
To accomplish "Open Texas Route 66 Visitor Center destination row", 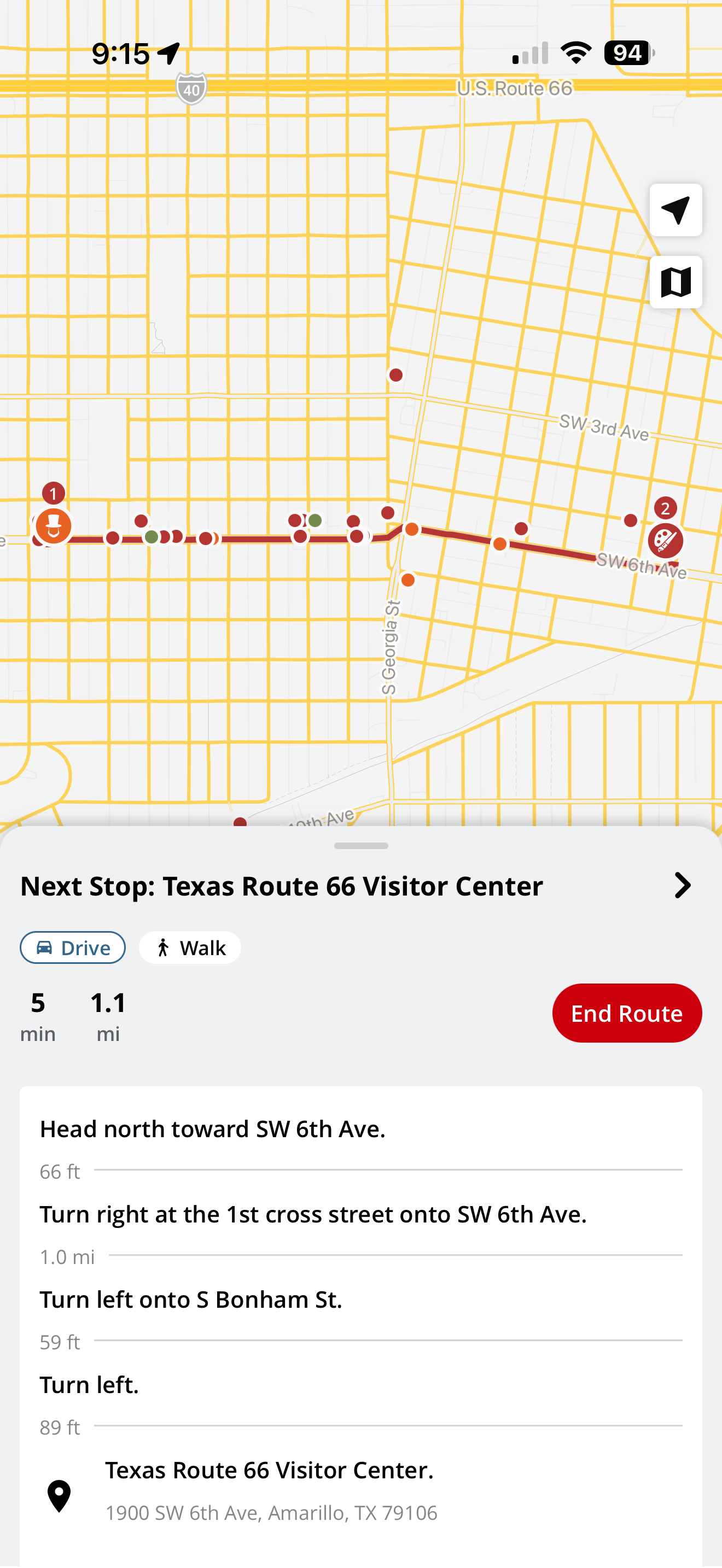I will pyautogui.click(x=361, y=1491).
